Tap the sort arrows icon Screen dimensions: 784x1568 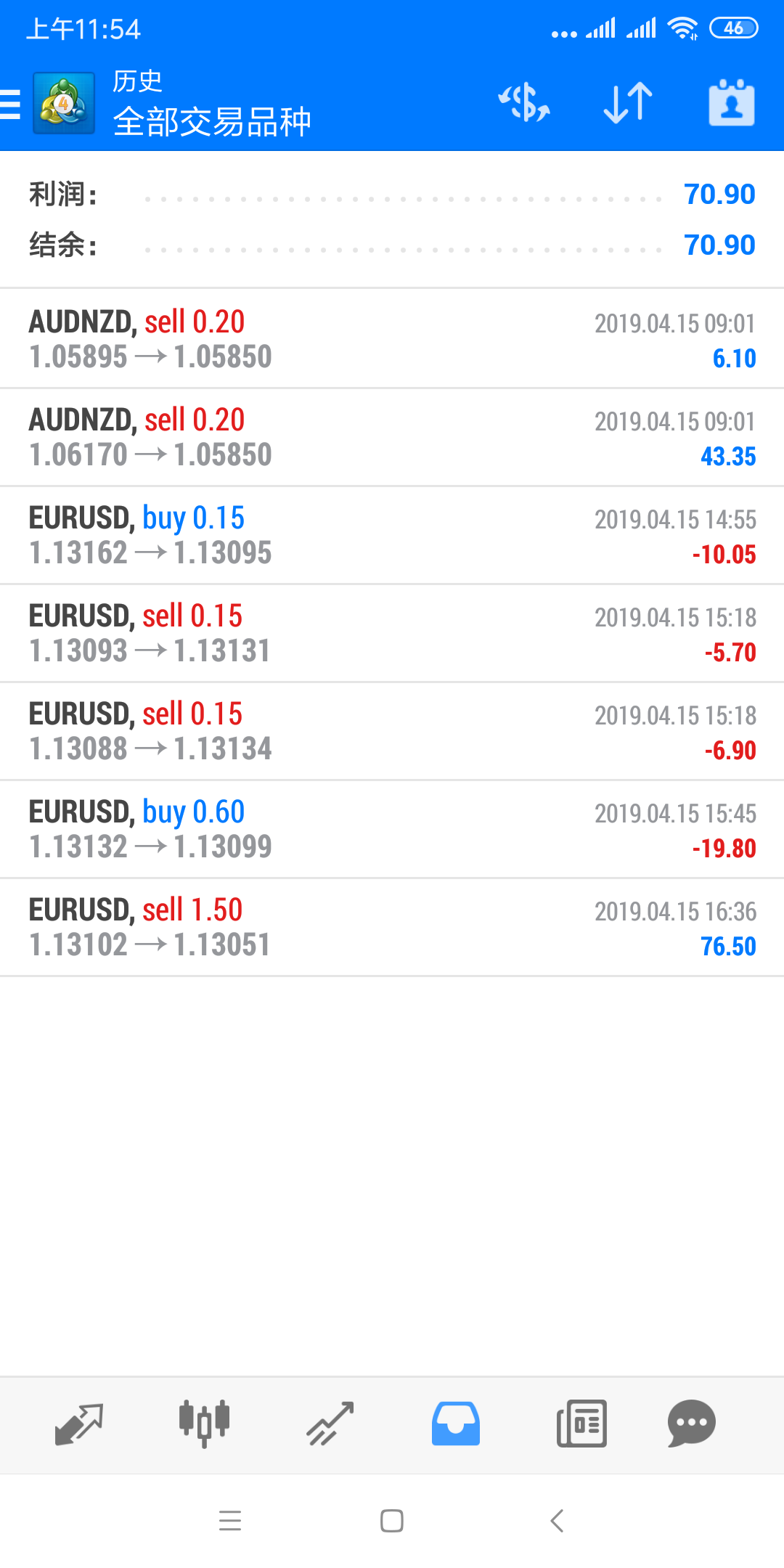[x=628, y=103]
